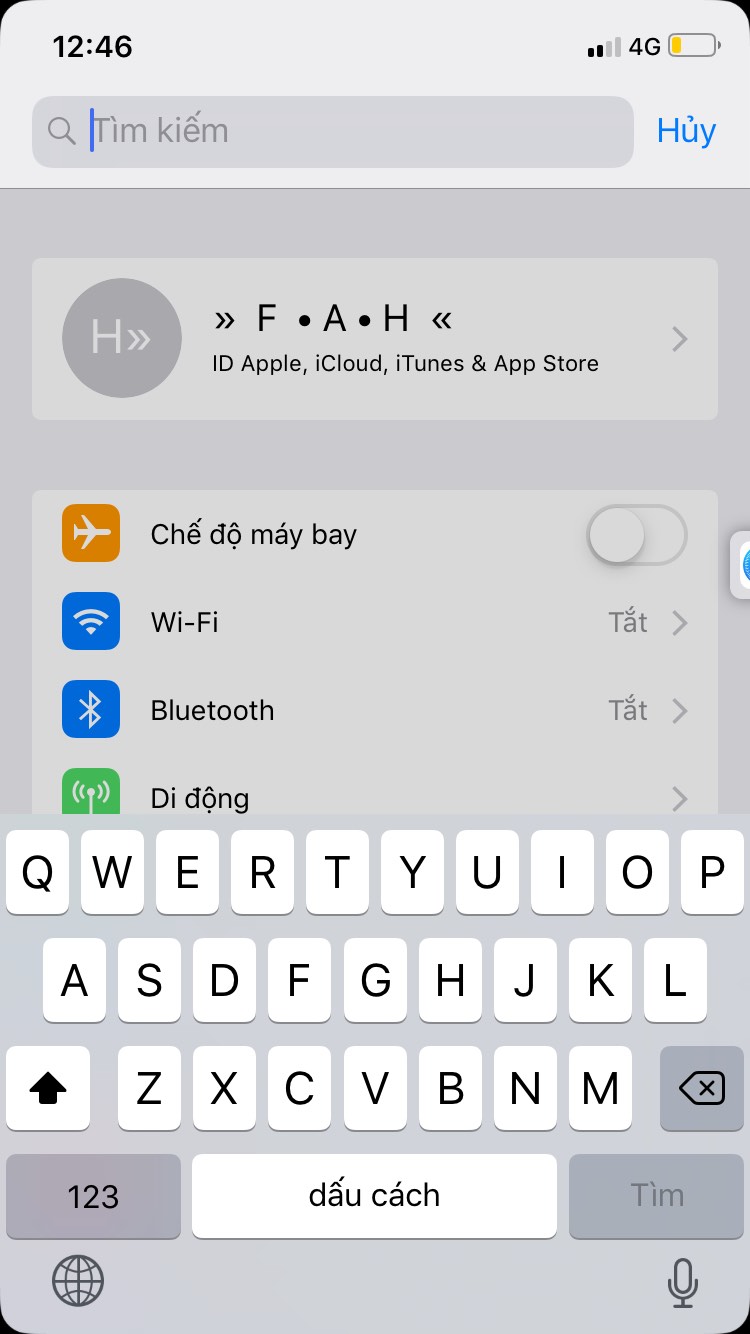The image size is (750, 1334).
Task: Open Bluetooth settings
Action: click(x=375, y=710)
